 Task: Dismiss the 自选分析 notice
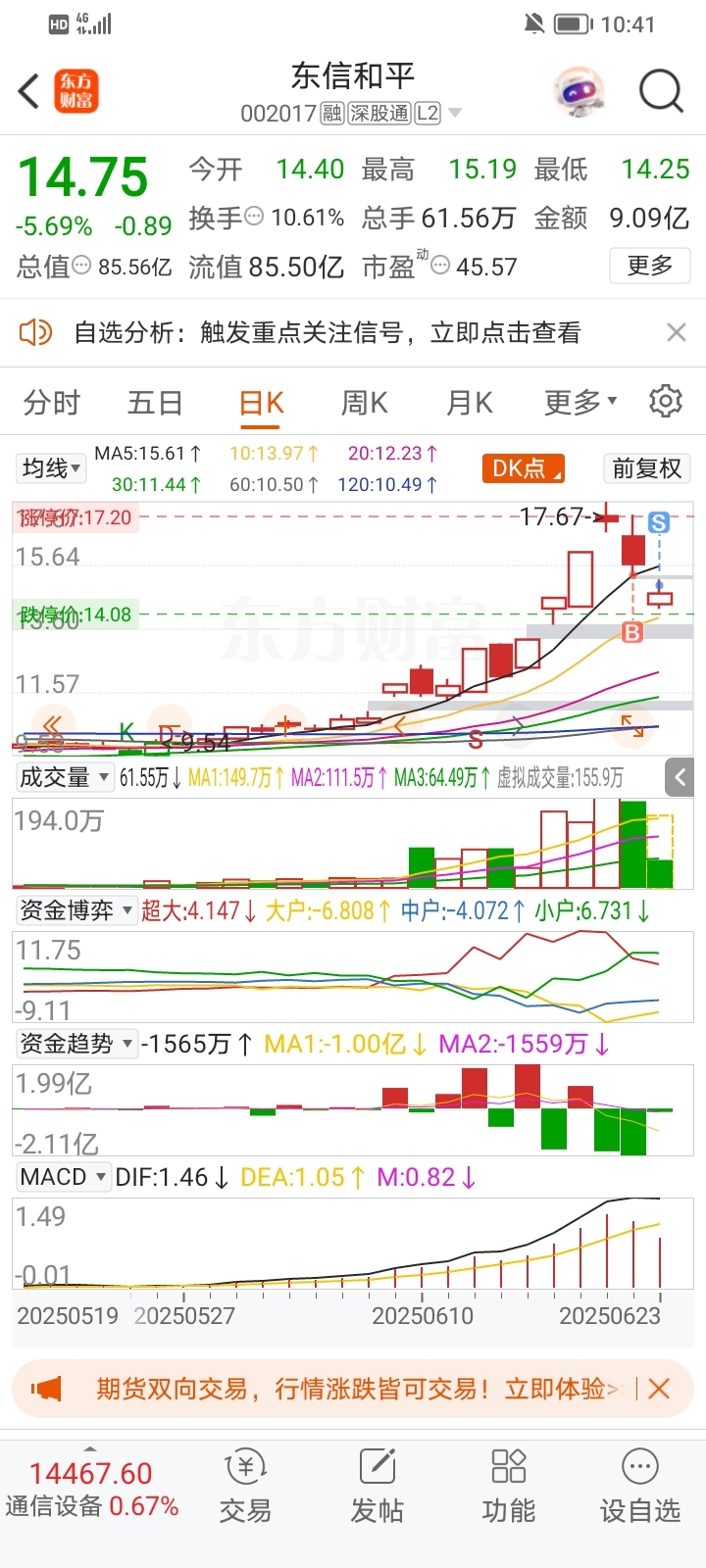[x=676, y=333]
